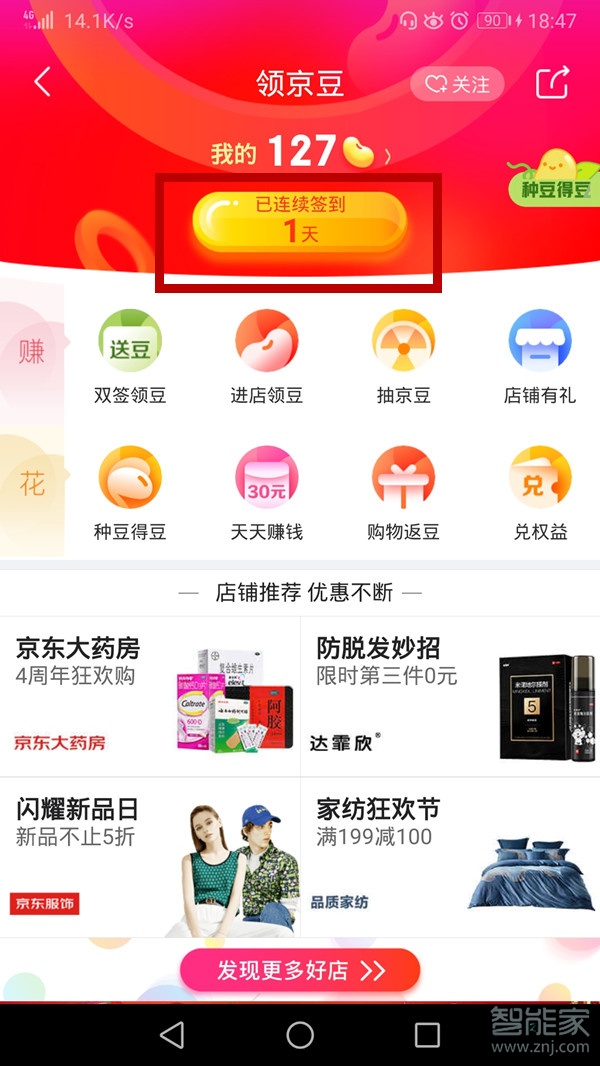The height and width of the screenshot is (1066, 600).
Task: Open my 127 京豆 balance details
Action: click(300, 153)
